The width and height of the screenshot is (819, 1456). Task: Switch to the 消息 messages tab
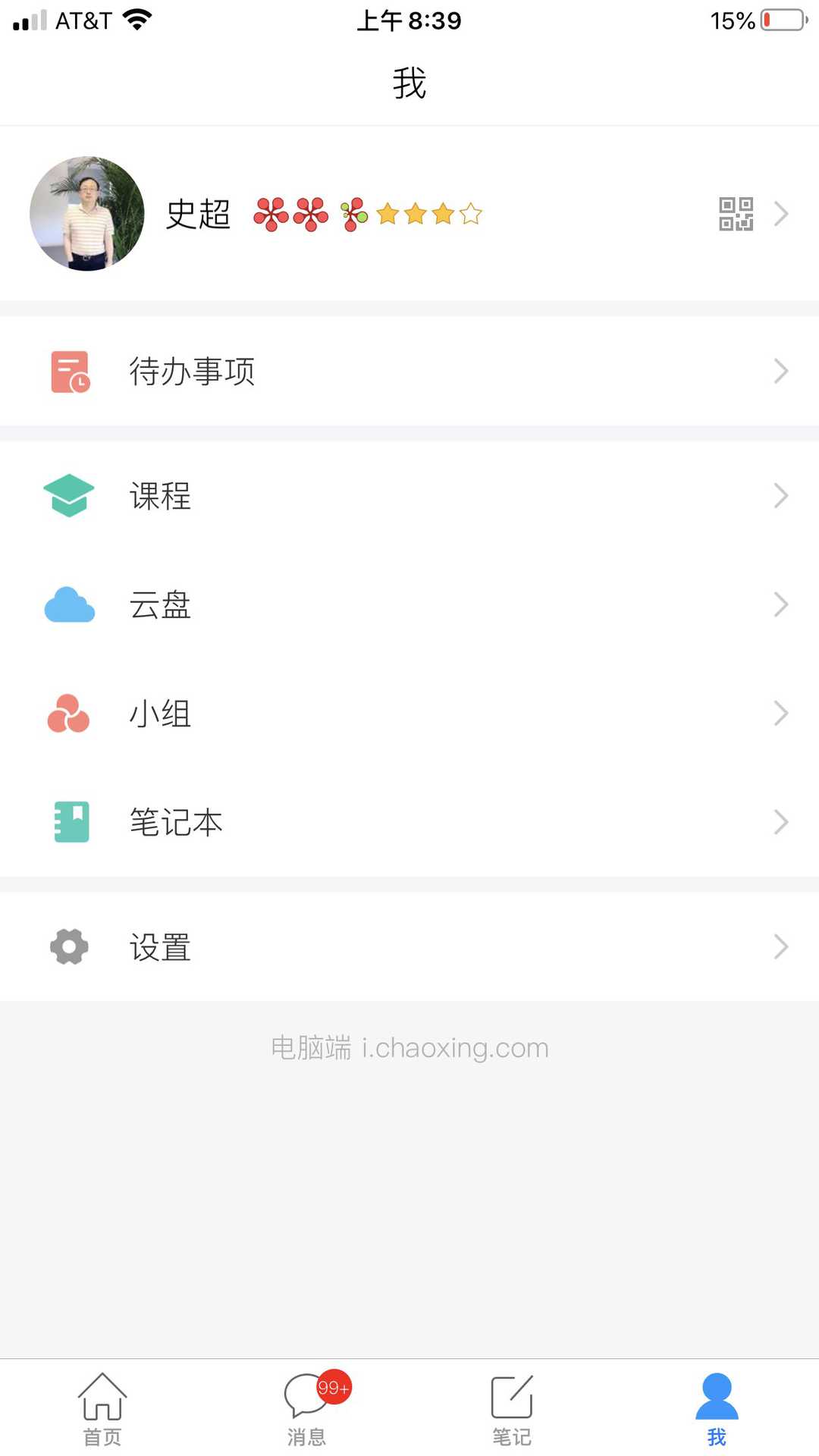[x=307, y=1408]
